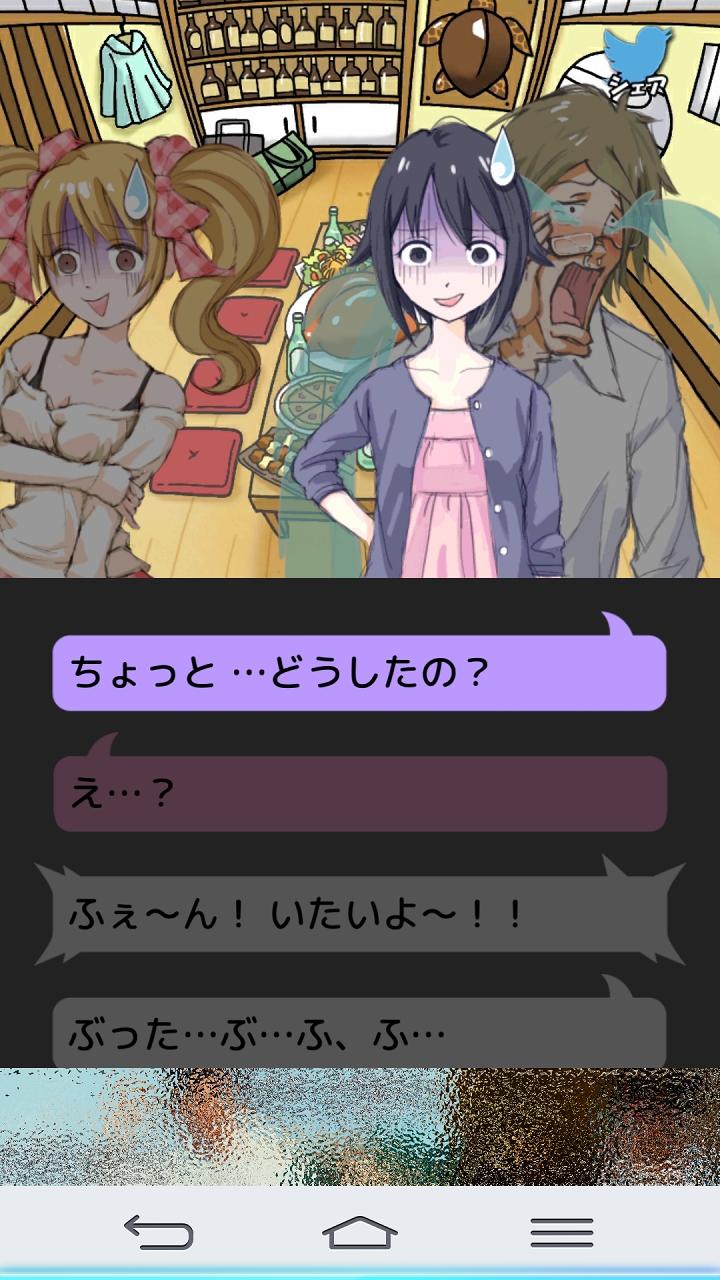Viewport: 720px width, 1280px height.
Task: Return to the home screen
Action: (x=360, y=1232)
